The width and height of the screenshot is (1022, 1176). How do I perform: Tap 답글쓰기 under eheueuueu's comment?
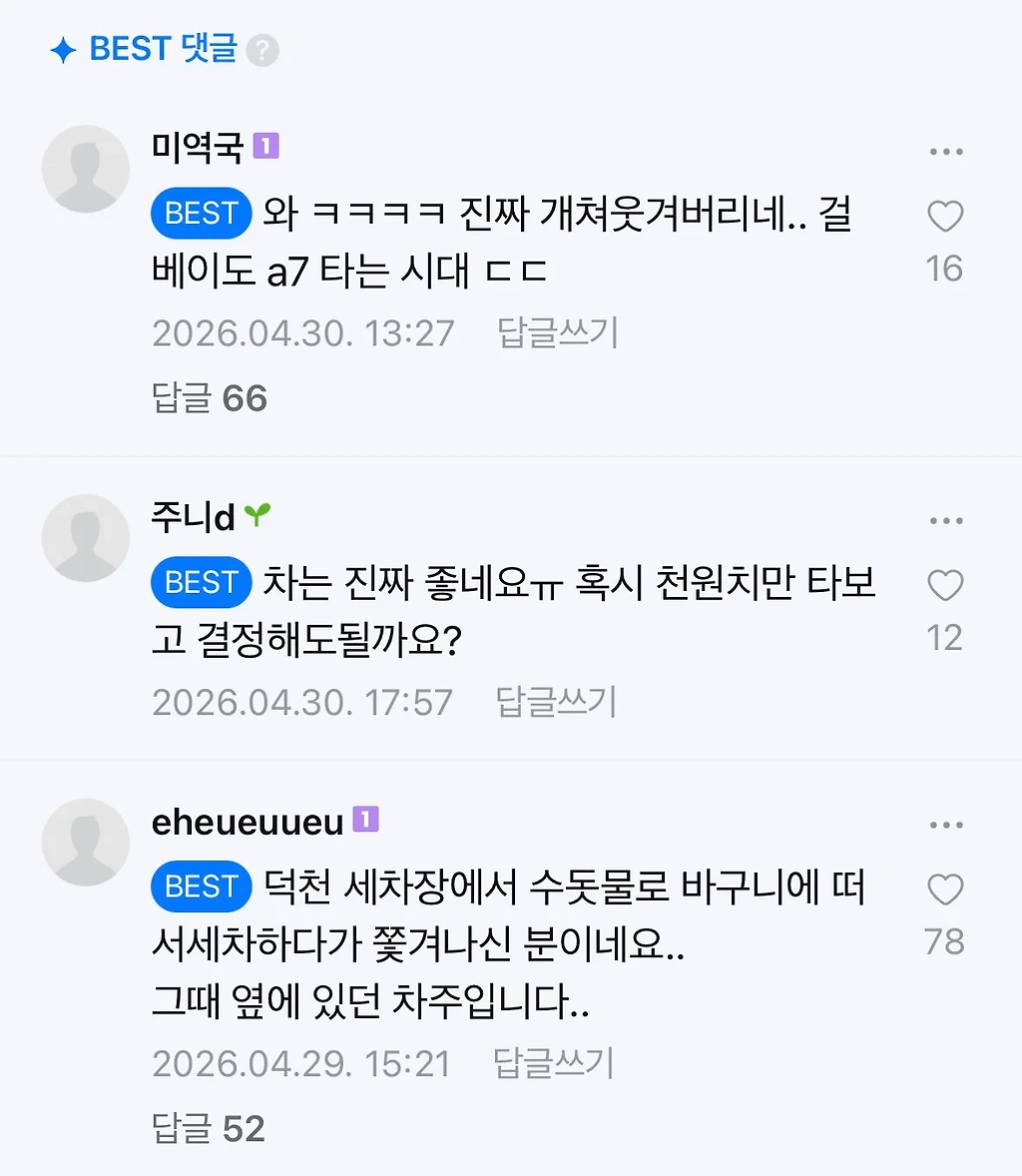[553, 1063]
